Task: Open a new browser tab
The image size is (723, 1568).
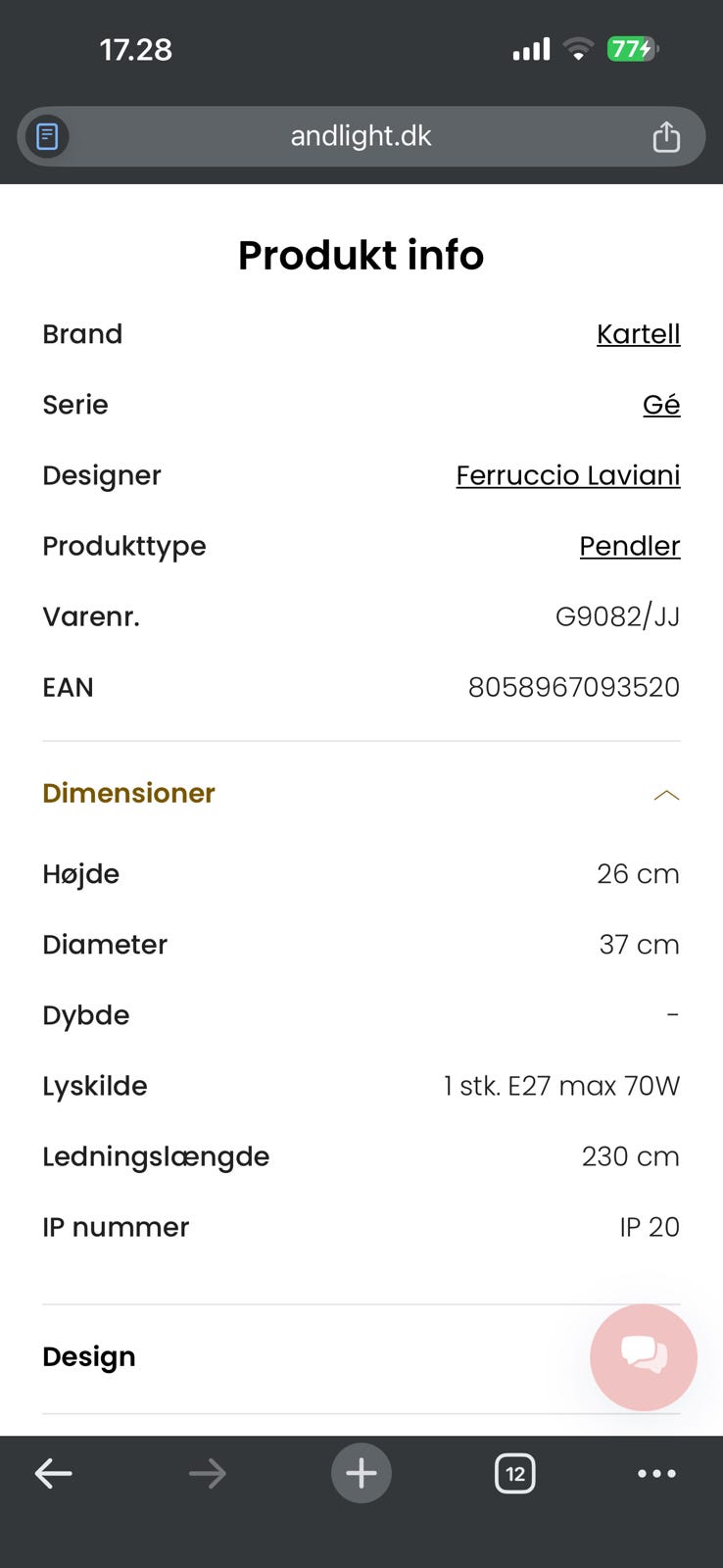Action: pyautogui.click(x=361, y=1473)
